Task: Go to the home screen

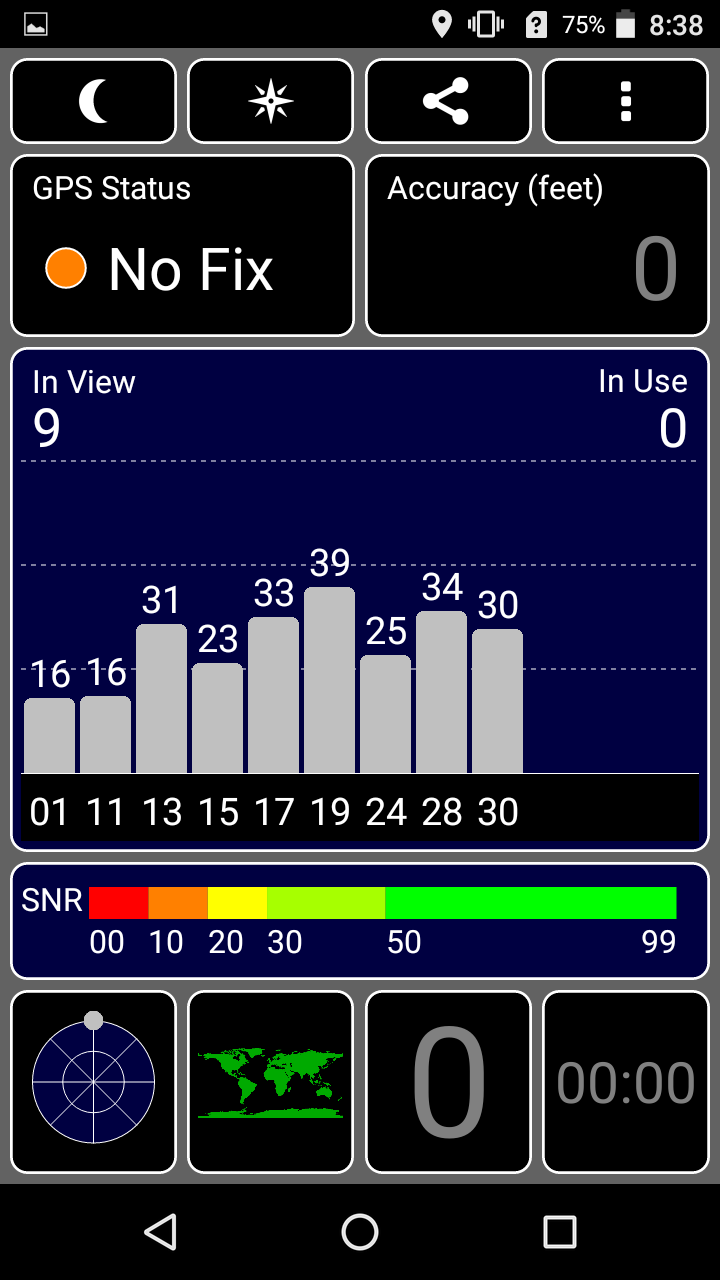Action: (x=360, y=1232)
